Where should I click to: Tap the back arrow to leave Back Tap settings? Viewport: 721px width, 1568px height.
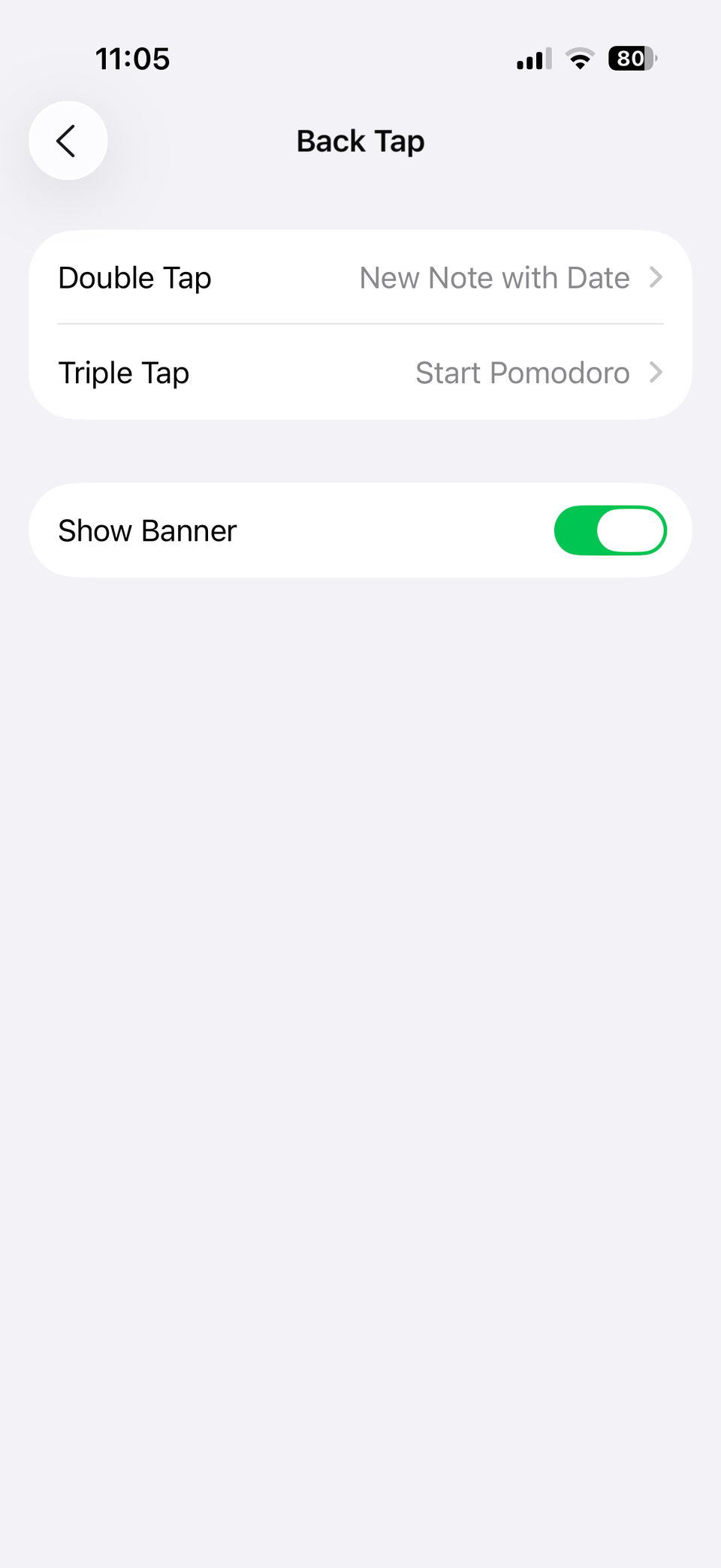point(68,140)
